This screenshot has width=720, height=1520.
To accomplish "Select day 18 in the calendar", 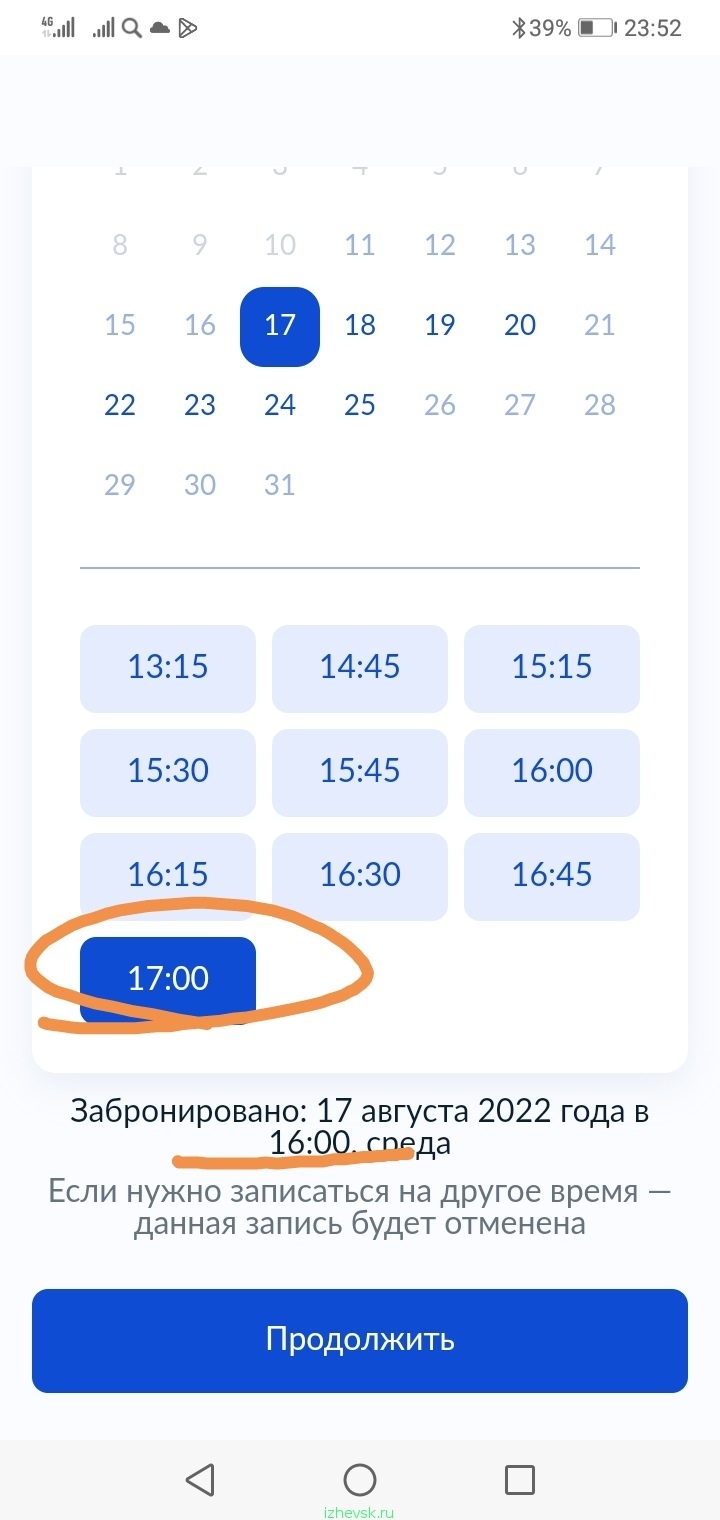I will 360,325.
